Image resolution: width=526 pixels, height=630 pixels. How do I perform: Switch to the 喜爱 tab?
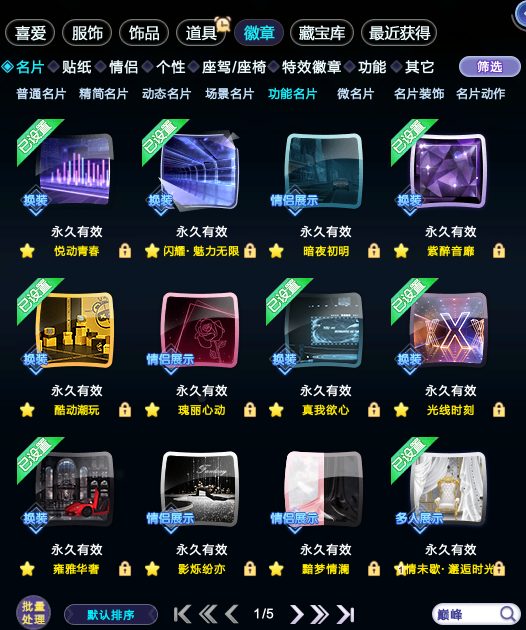tap(30, 33)
